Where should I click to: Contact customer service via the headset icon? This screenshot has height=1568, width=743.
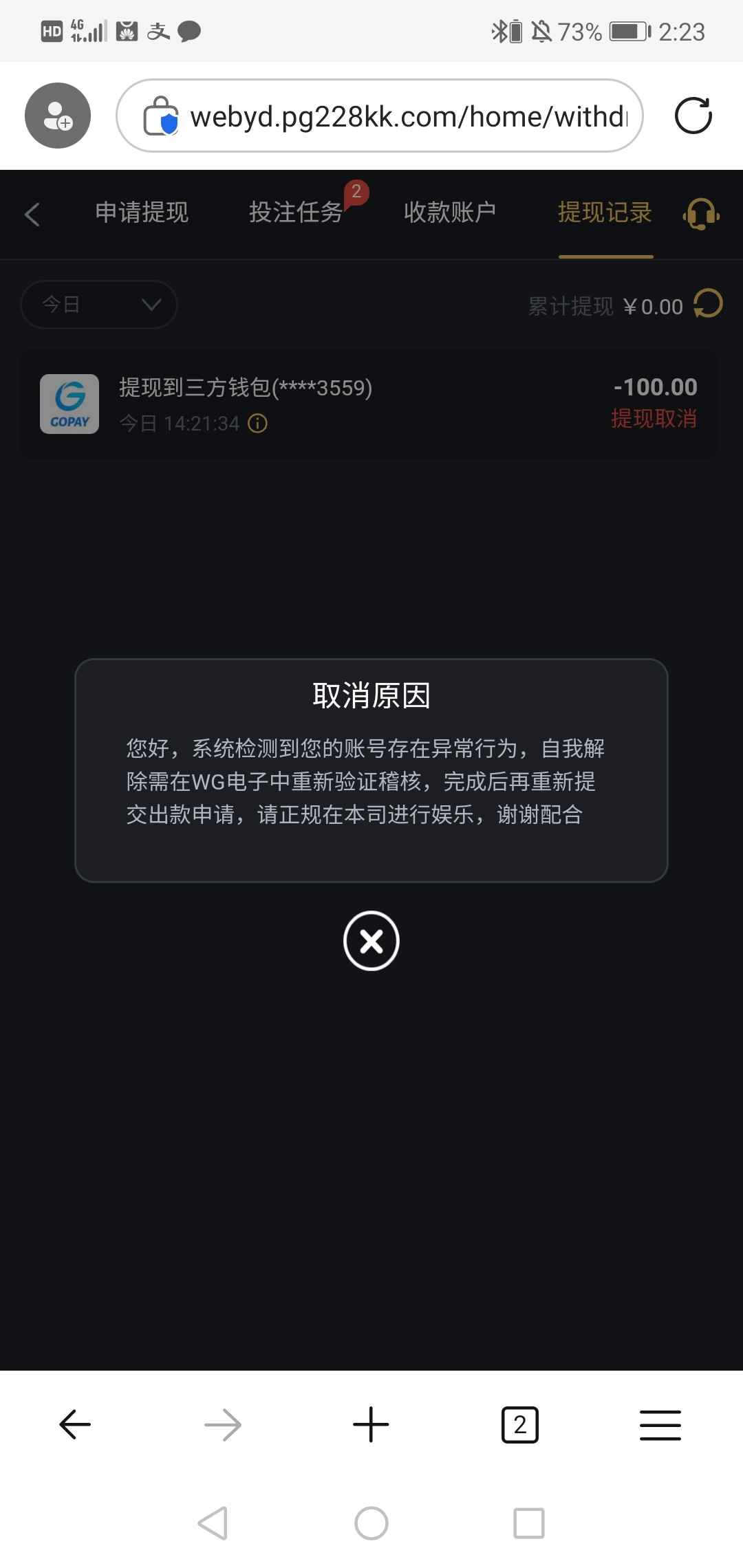[x=701, y=214]
